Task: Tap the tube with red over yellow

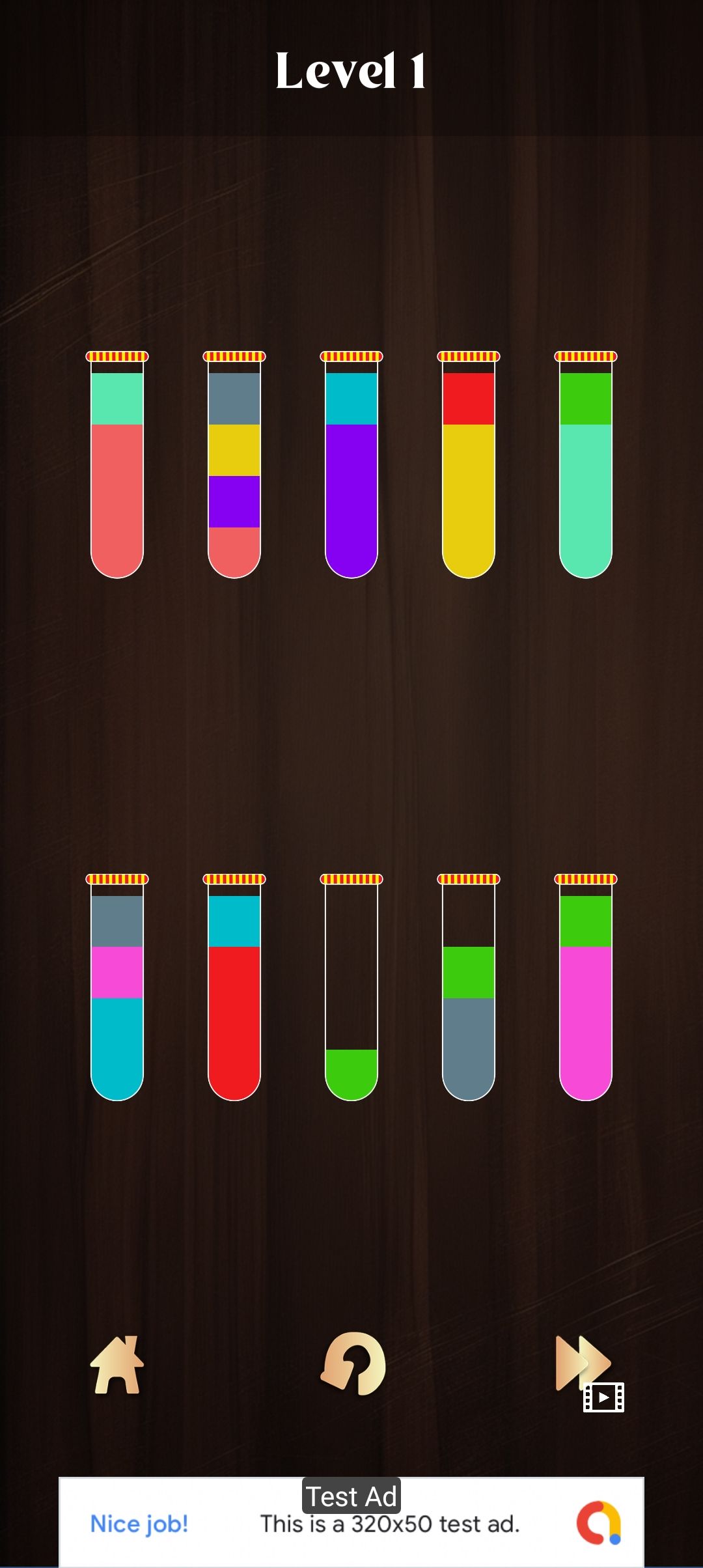Action: [469, 466]
